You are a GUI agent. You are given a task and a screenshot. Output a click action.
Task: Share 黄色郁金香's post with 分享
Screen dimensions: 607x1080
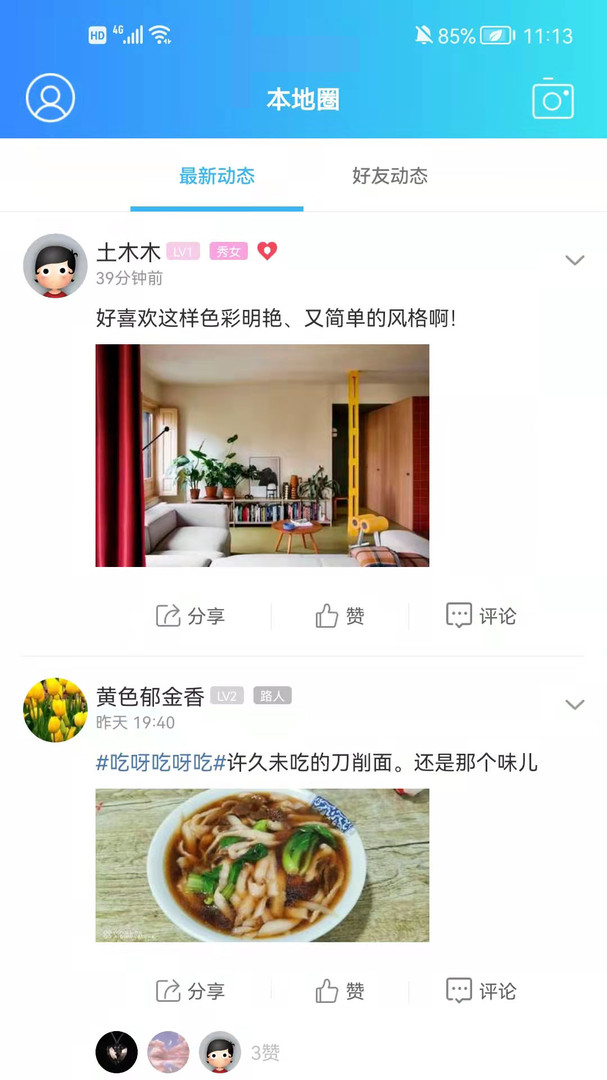pos(190,991)
